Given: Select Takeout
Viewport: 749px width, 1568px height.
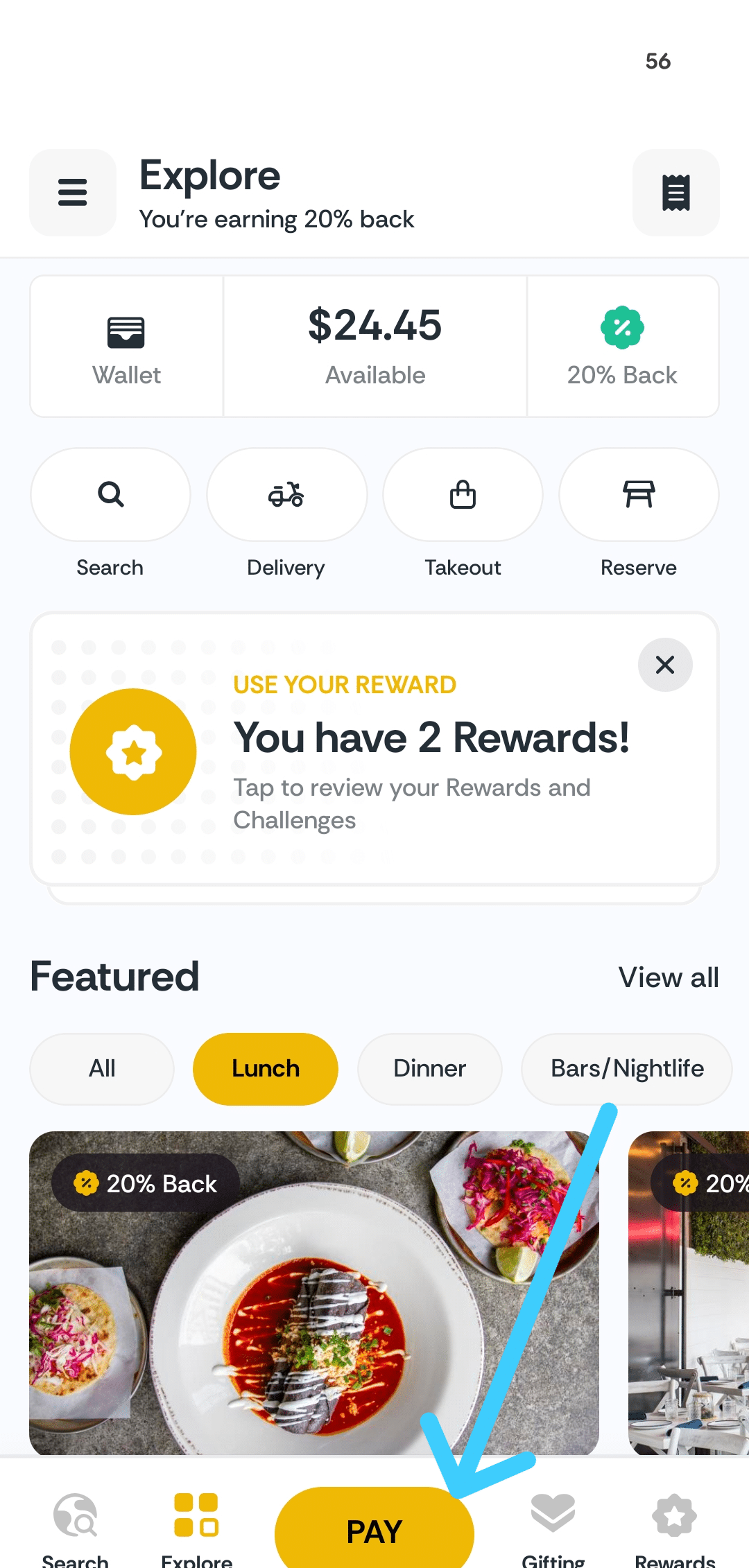Looking at the screenshot, I should pos(463,494).
